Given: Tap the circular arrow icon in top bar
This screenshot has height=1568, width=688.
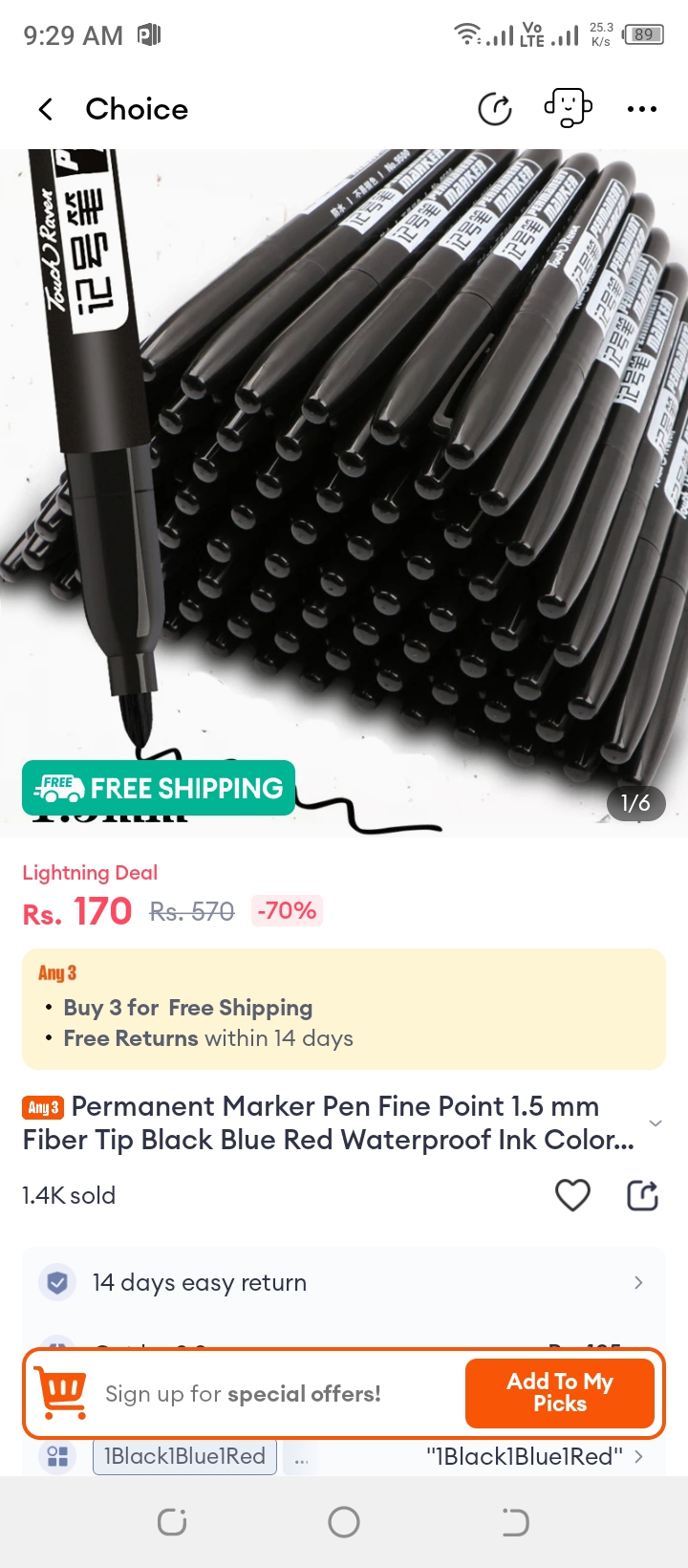Looking at the screenshot, I should point(495,109).
